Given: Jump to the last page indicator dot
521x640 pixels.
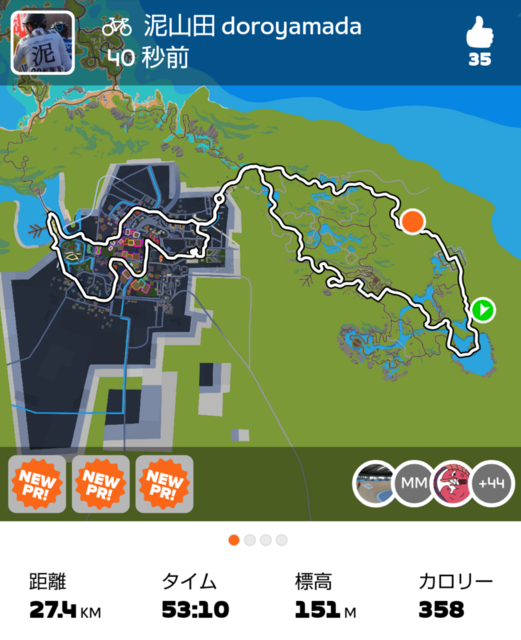Looking at the screenshot, I should [x=282, y=540].
